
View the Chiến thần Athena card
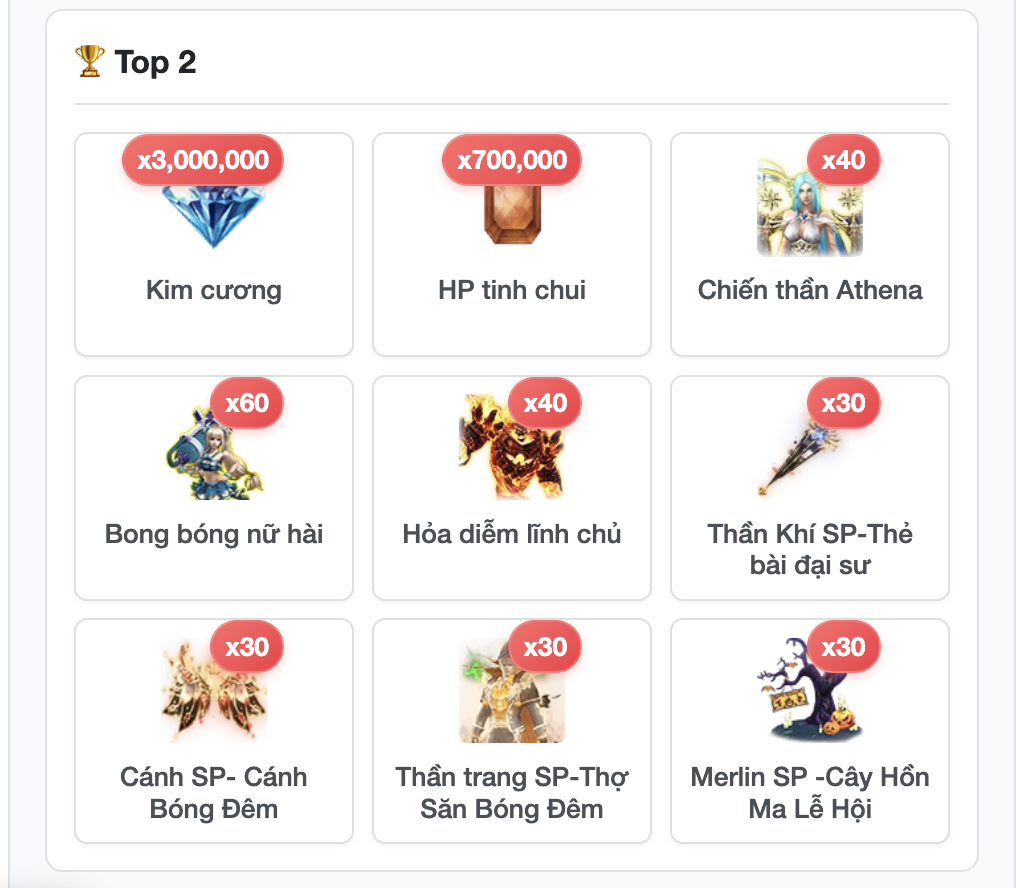pos(809,245)
